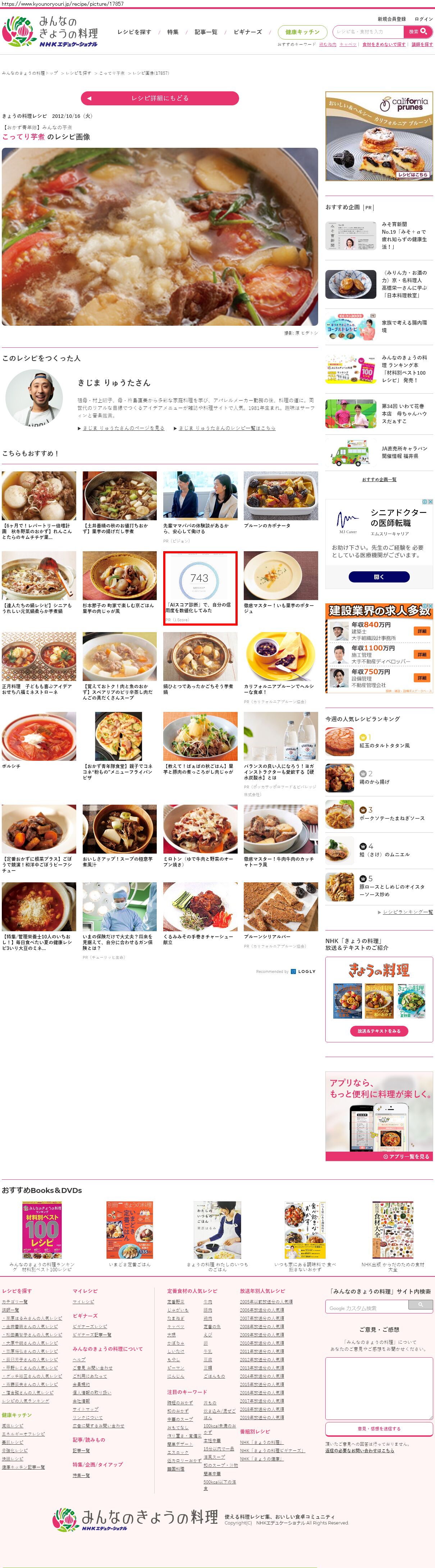Open ビギナーズ in top navigation
The height and width of the screenshot is (1568, 435).
[x=248, y=32]
